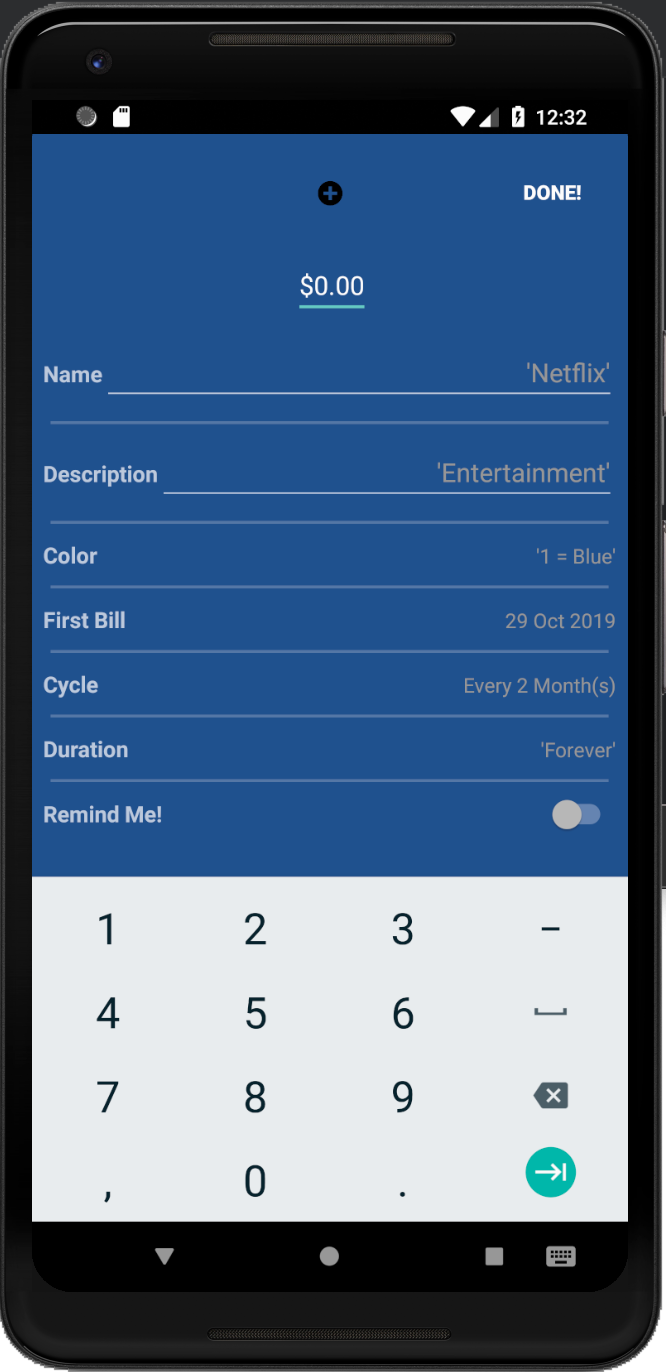Type digit 5 on the keypad
The height and width of the screenshot is (1372, 666).
[256, 1014]
